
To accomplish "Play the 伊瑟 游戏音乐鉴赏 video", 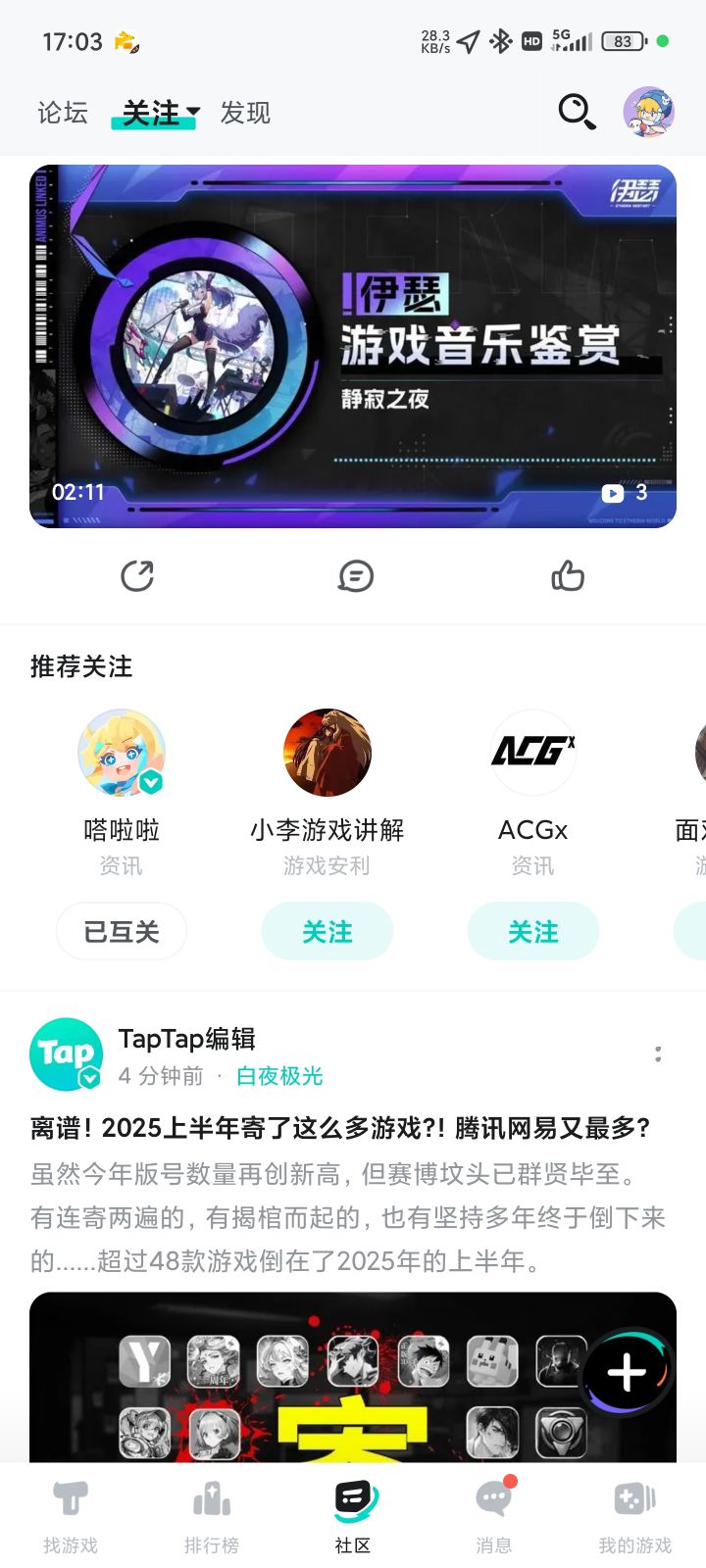I will [x=353, y=346].
